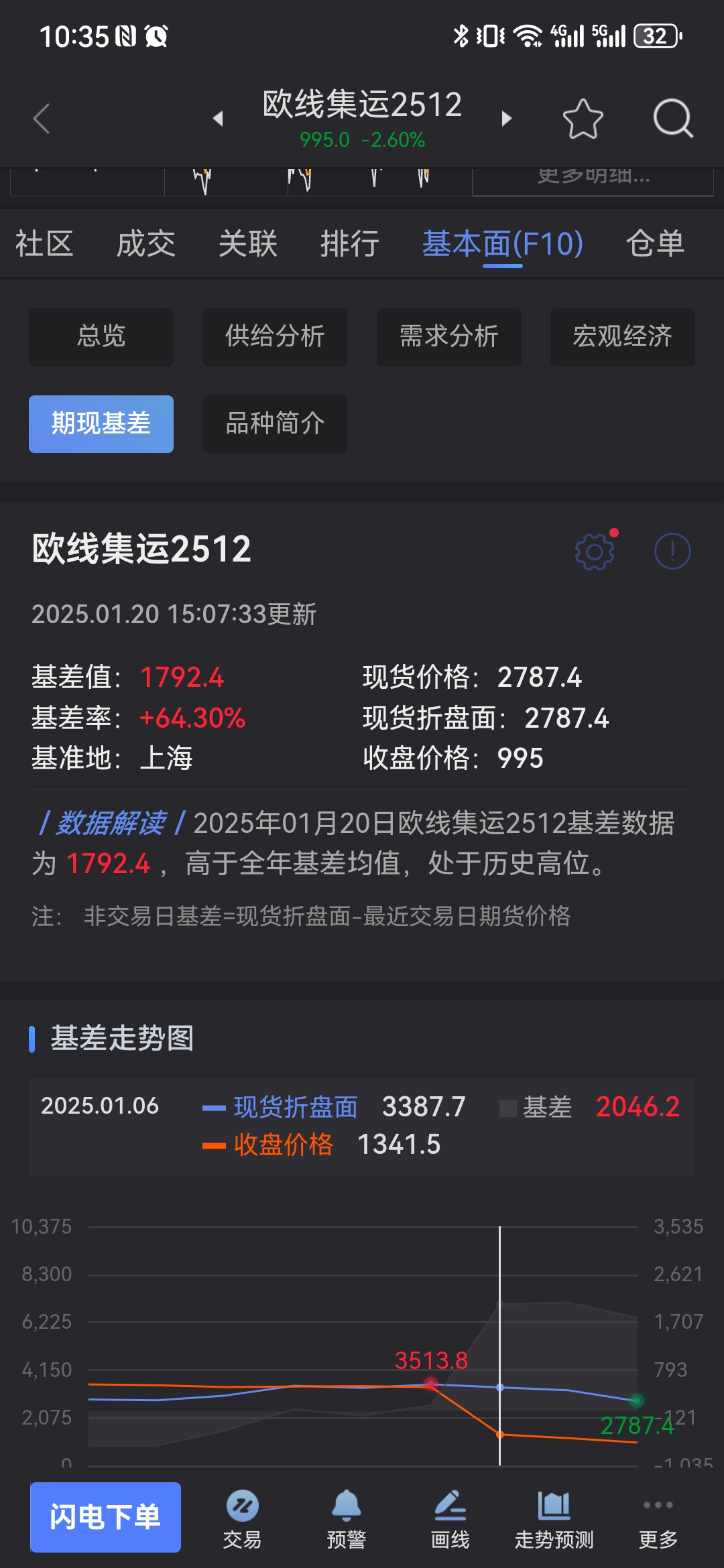Screen dimensions: 724x1568
Task: Open 需求分析 section
Action: (448, 336)
